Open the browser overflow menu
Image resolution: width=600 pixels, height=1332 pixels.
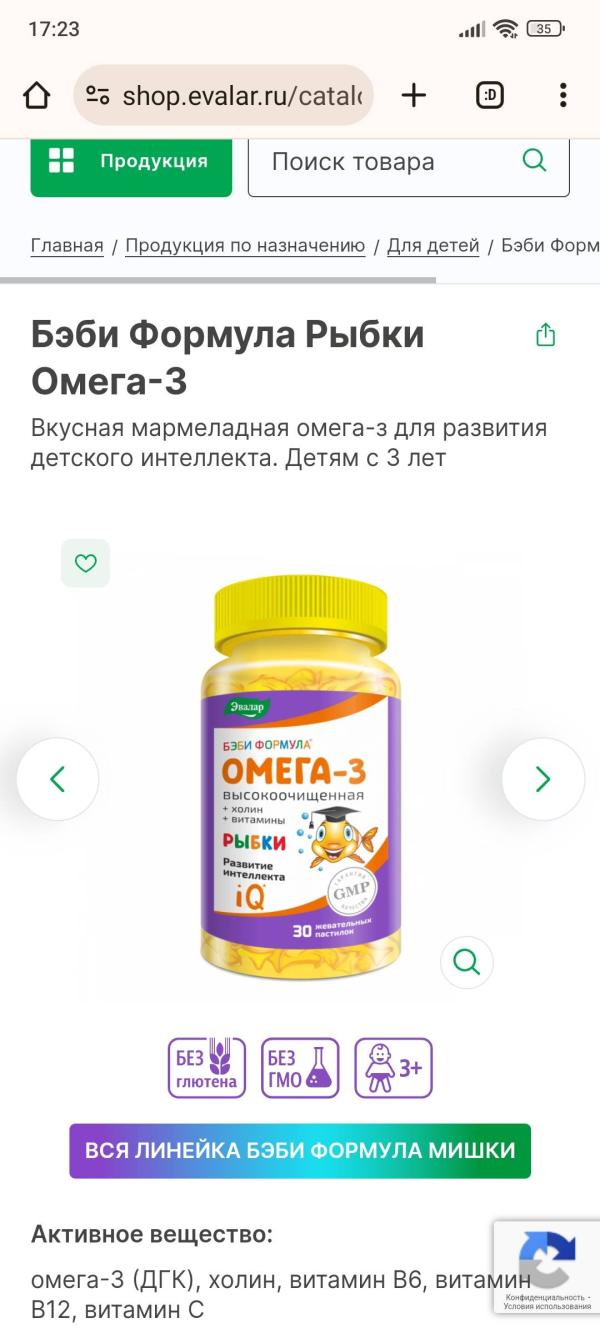(x=563, y=95)
